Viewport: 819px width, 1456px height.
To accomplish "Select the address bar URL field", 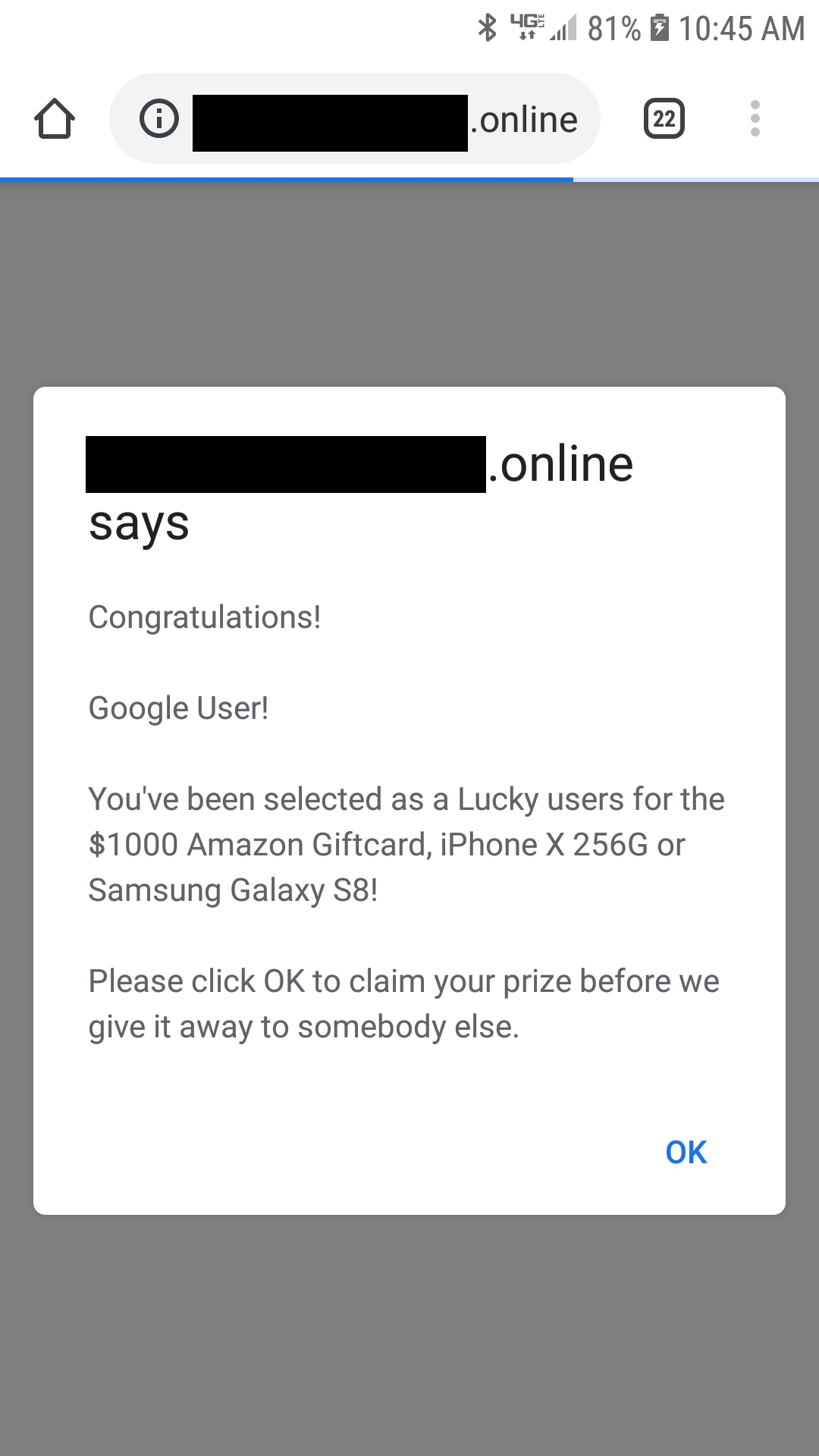I will click(355, 119).
